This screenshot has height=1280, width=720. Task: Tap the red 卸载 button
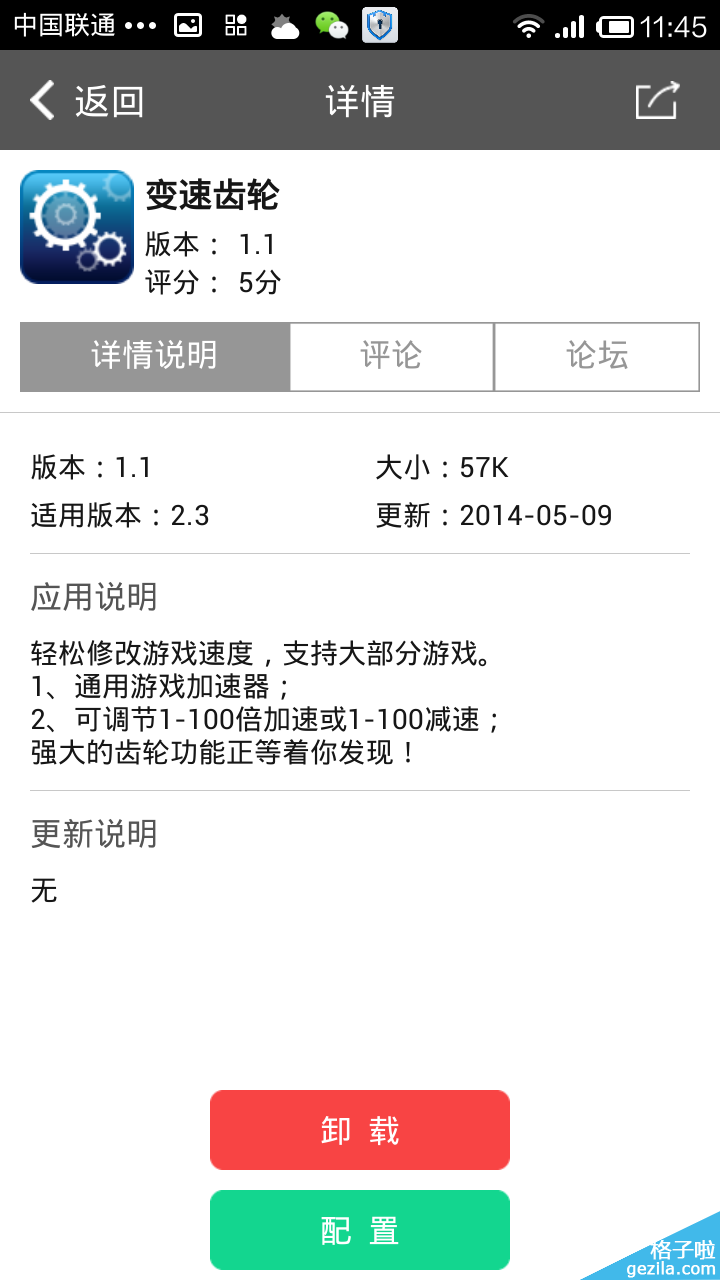click(360, 1130)
